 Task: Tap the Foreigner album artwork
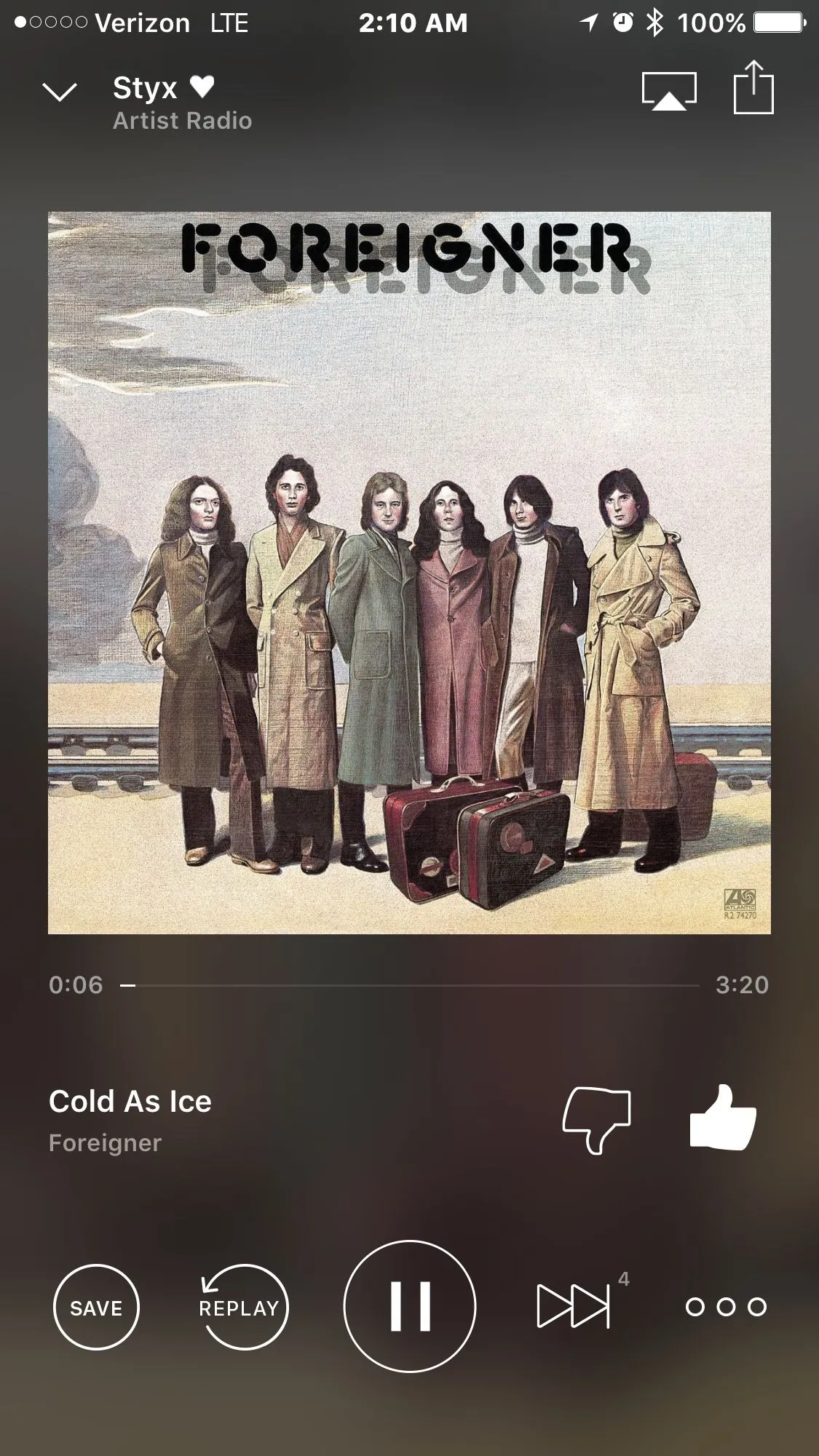tap(409, 573)
